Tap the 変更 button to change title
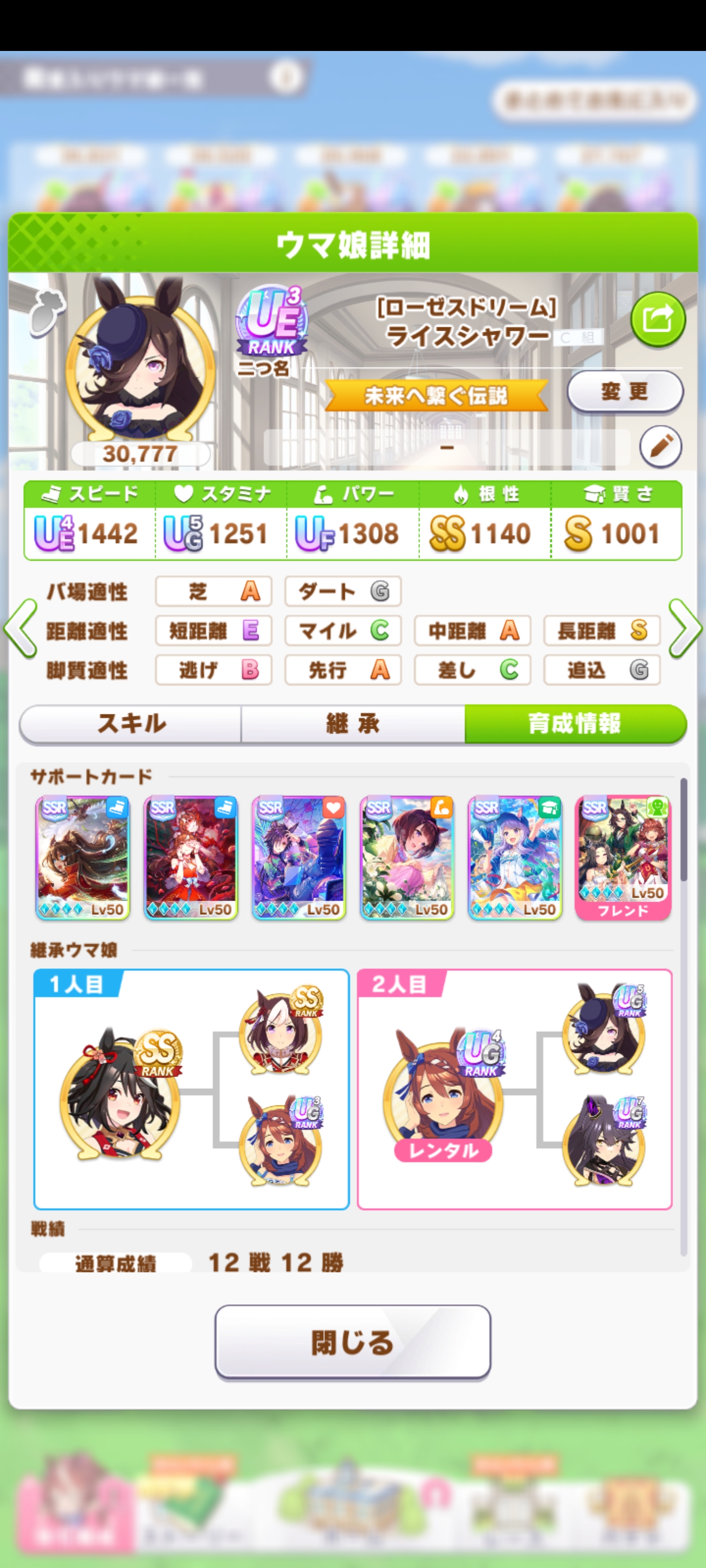This screenshot has width=706, height=1568. pyautogui.click(x=625, y=392)
